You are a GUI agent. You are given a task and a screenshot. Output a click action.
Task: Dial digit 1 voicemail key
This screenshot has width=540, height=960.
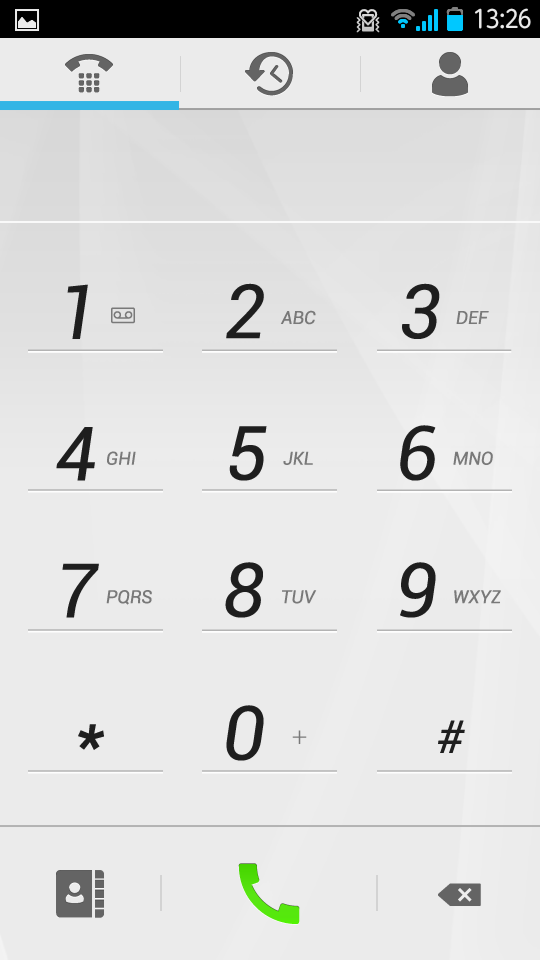pyautogui.click(x=96, y=314)
